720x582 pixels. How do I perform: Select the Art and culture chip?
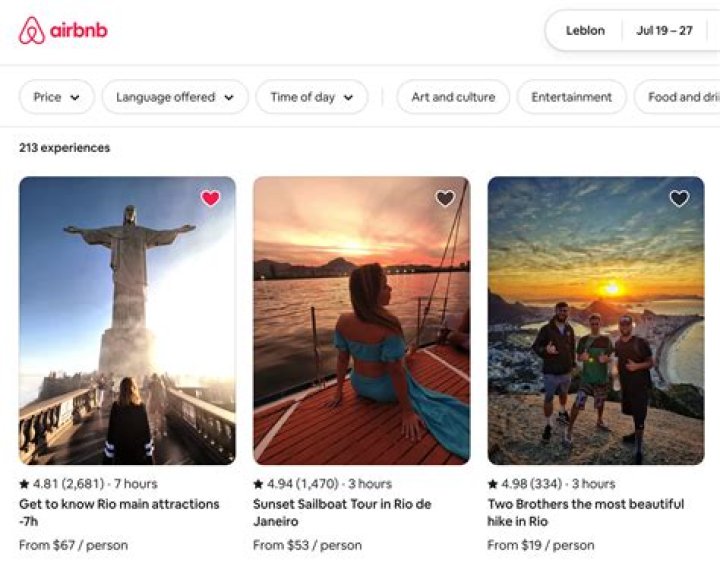tap(453, 97)
